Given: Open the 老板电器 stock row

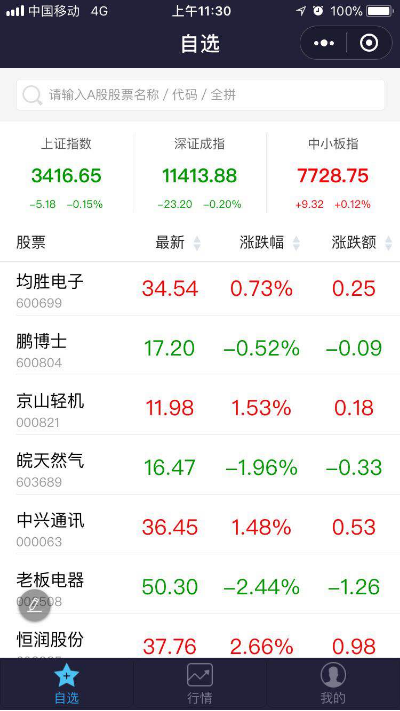Looking at the screenshot, I should tap(200, 584).
